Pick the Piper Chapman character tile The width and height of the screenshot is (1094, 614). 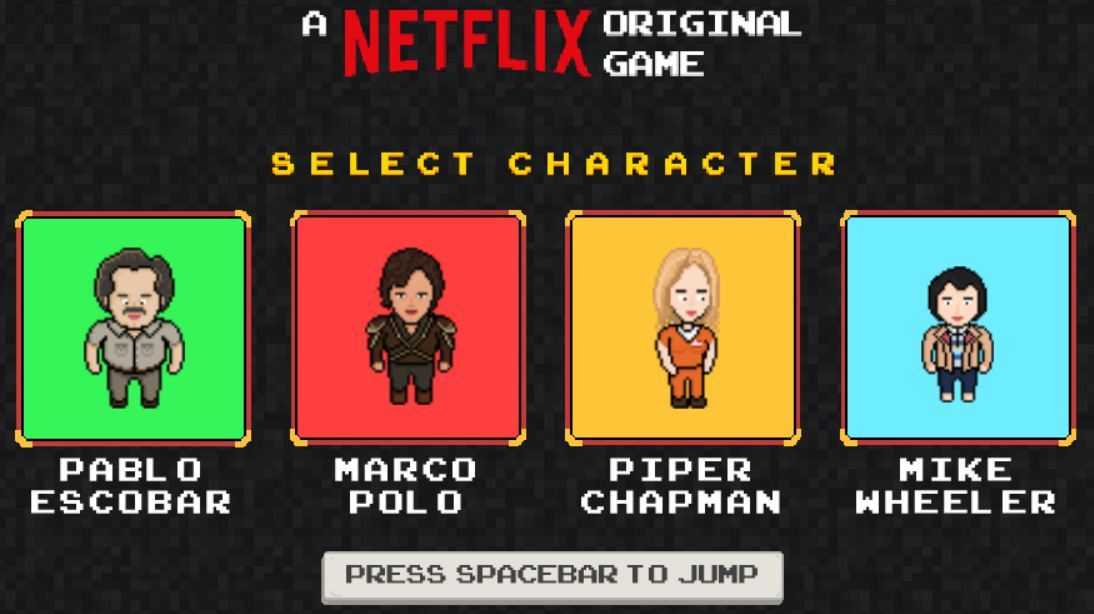click(683, 328)
